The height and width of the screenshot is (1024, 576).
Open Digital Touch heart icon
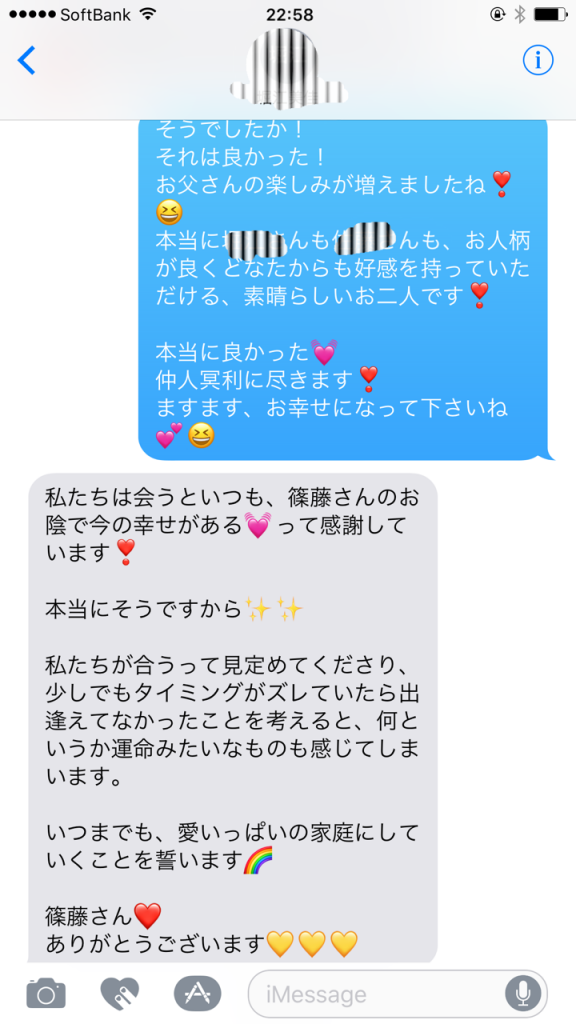(120, 993)
